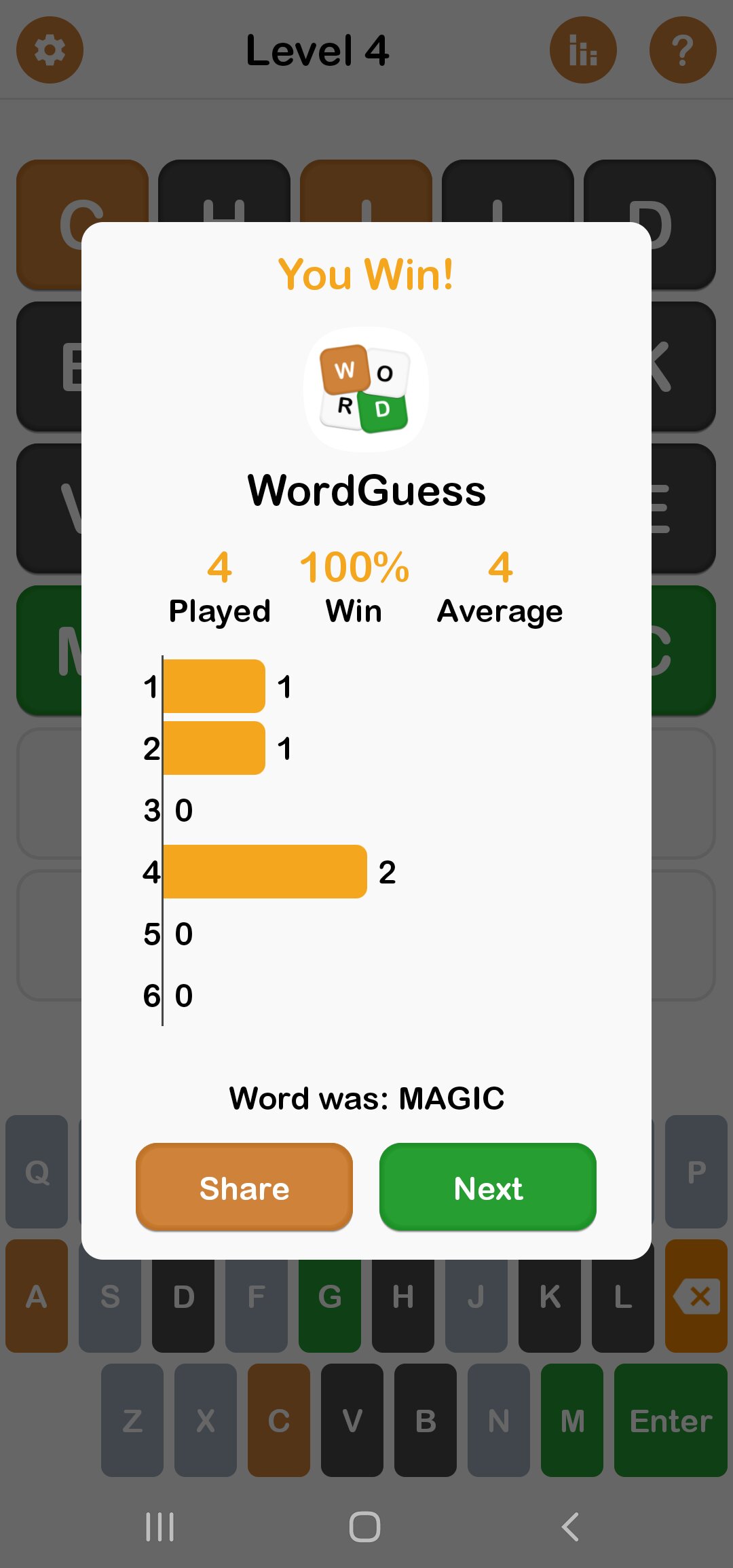Viewport: 733px width, 1568px height.
Task: Share the winning result
Action: 244,1186
